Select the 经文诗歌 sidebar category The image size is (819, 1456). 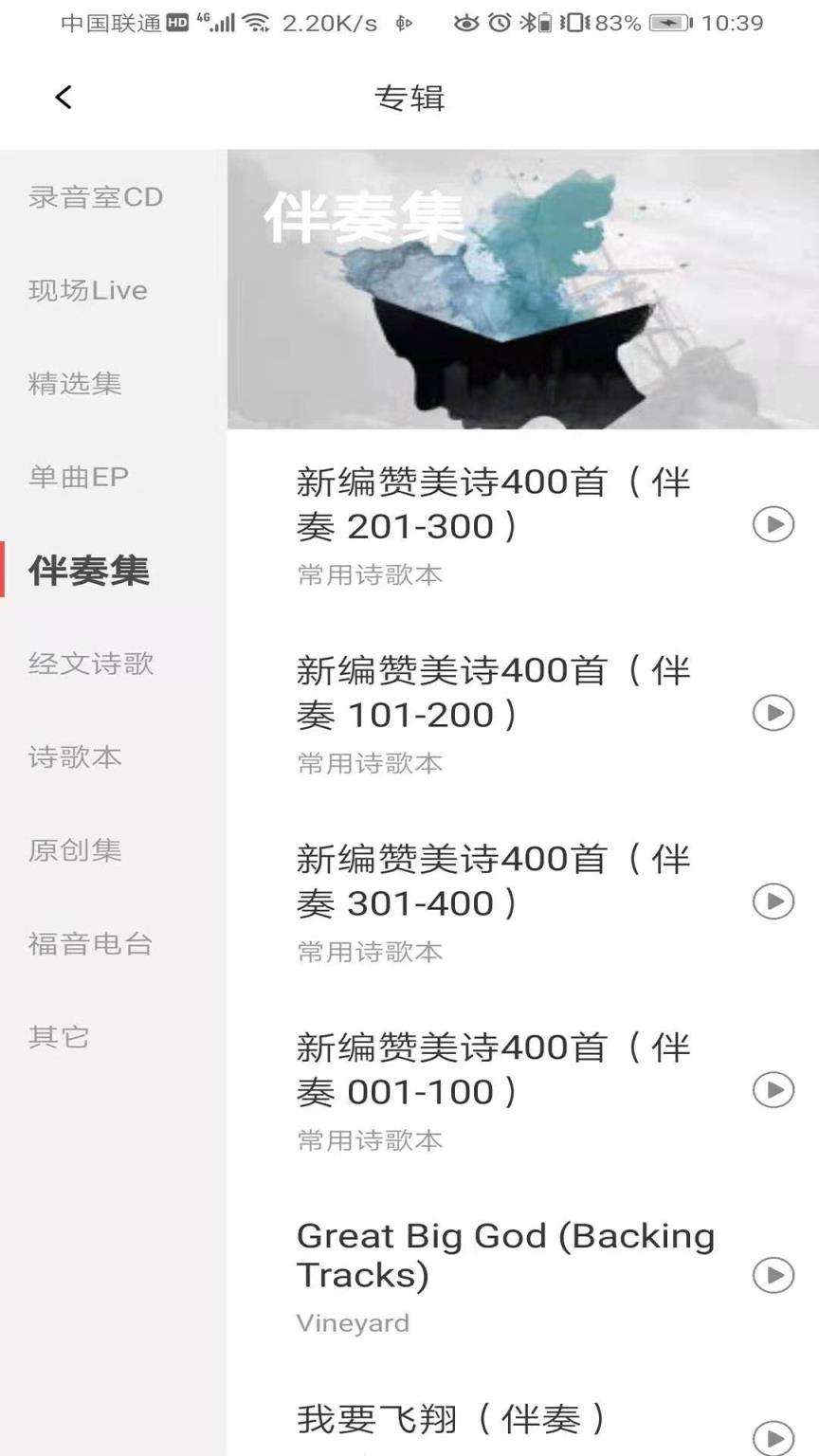90,664
